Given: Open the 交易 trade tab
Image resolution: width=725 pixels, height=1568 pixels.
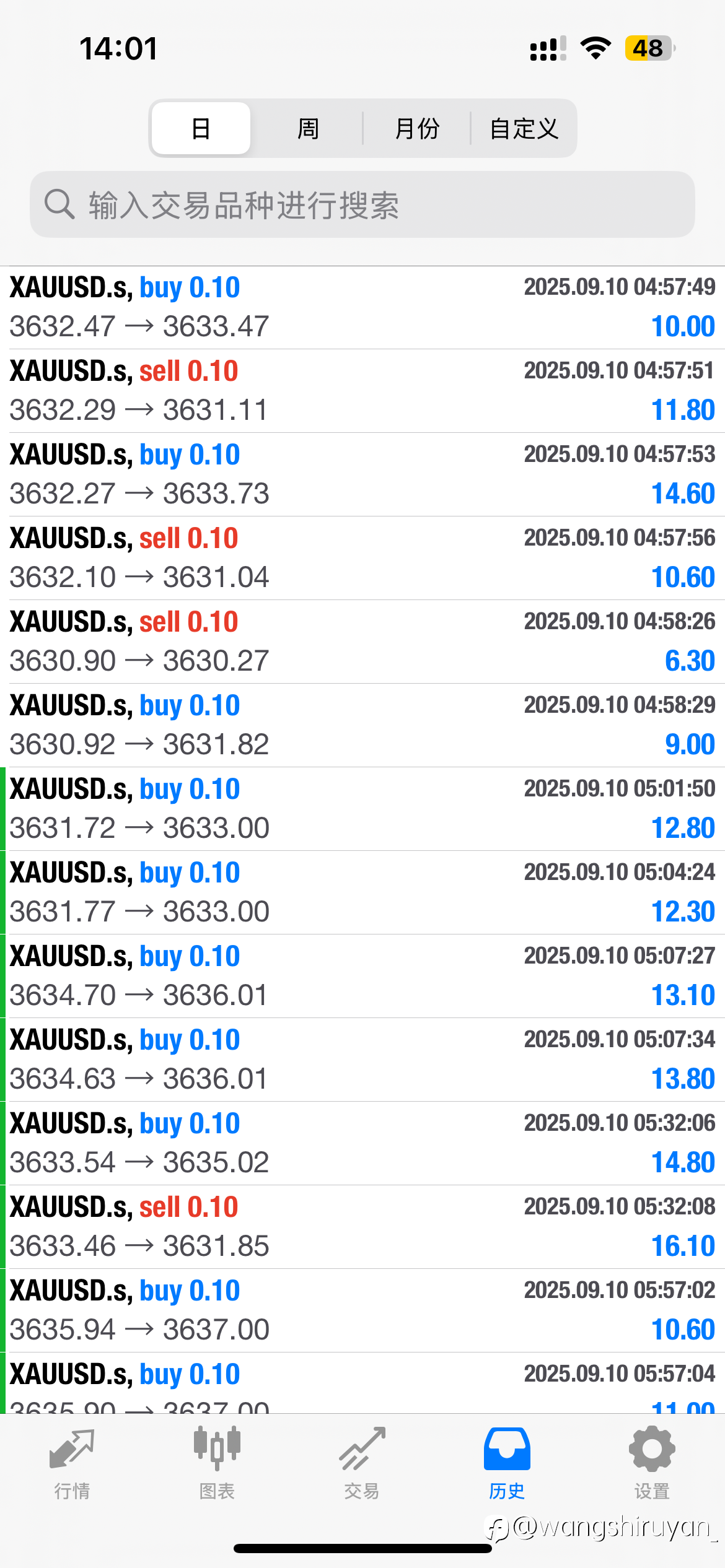Looking at the screenshot, I should tap(362, 1463).
